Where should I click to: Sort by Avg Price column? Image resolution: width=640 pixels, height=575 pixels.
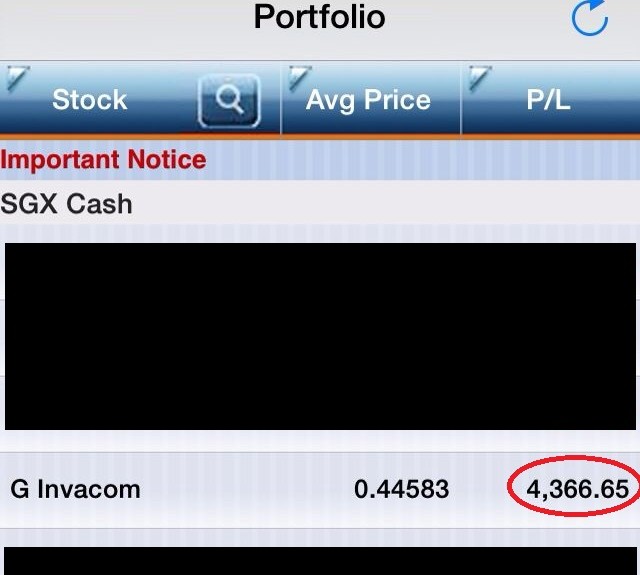pyautogui.click(x=368, y=99)
